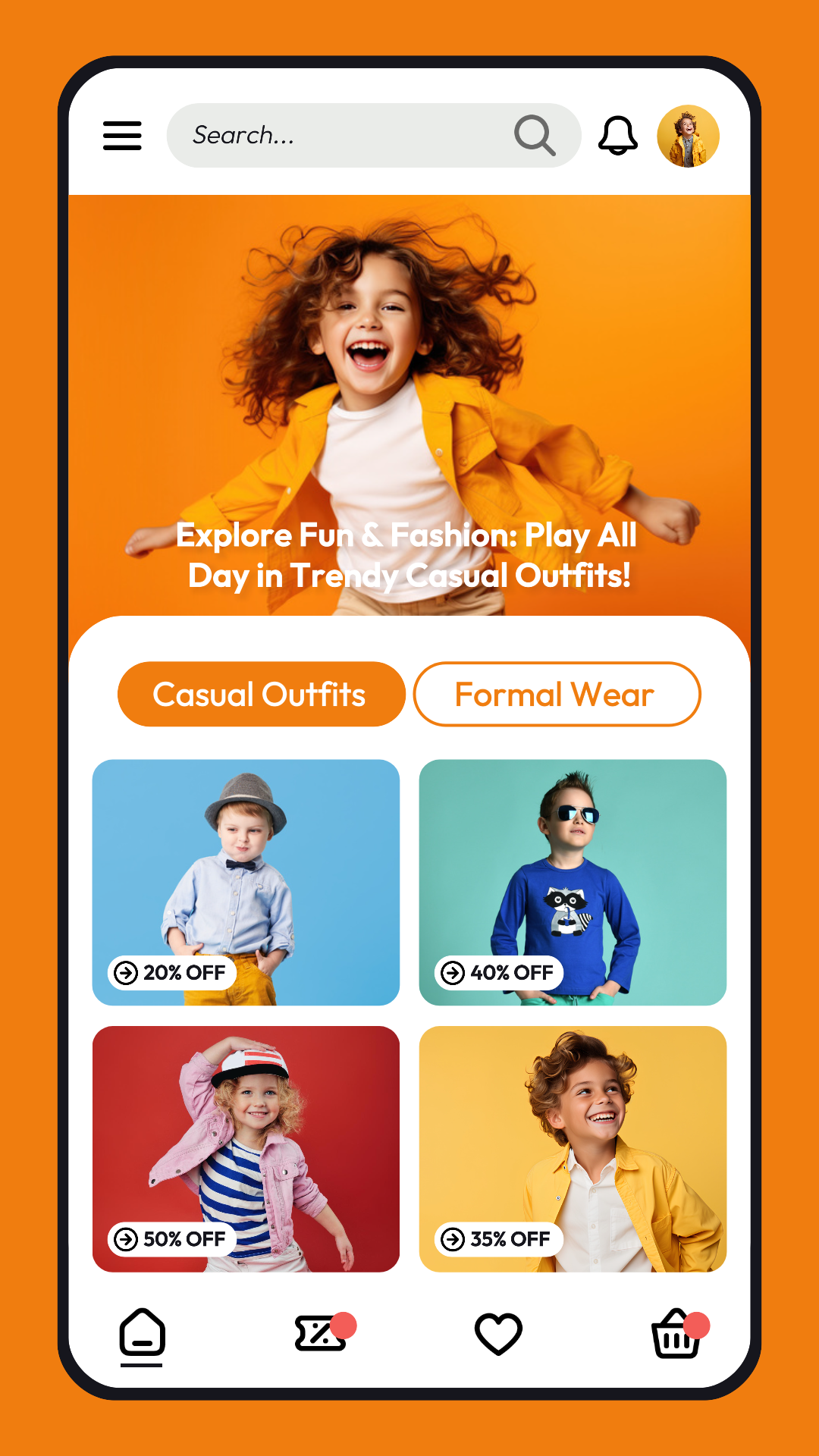The image size is (819, 1456).
Task: Open the notifications bell
Action: [x=618, y=136]
